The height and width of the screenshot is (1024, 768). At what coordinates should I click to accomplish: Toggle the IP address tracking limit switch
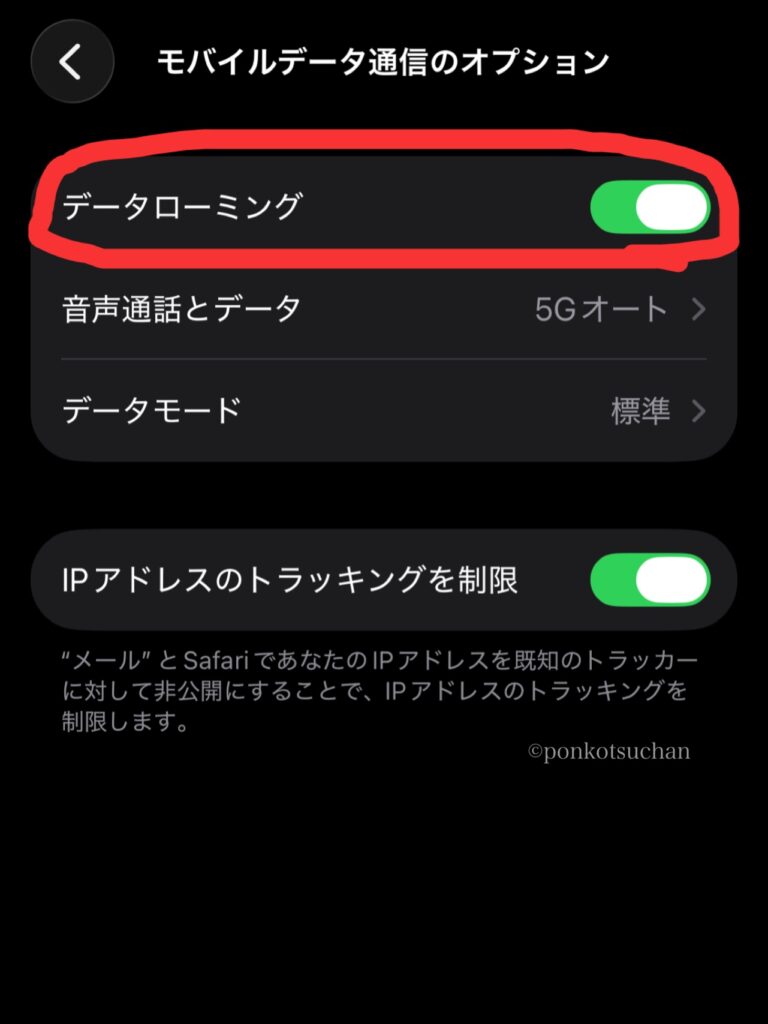[650, 579]
